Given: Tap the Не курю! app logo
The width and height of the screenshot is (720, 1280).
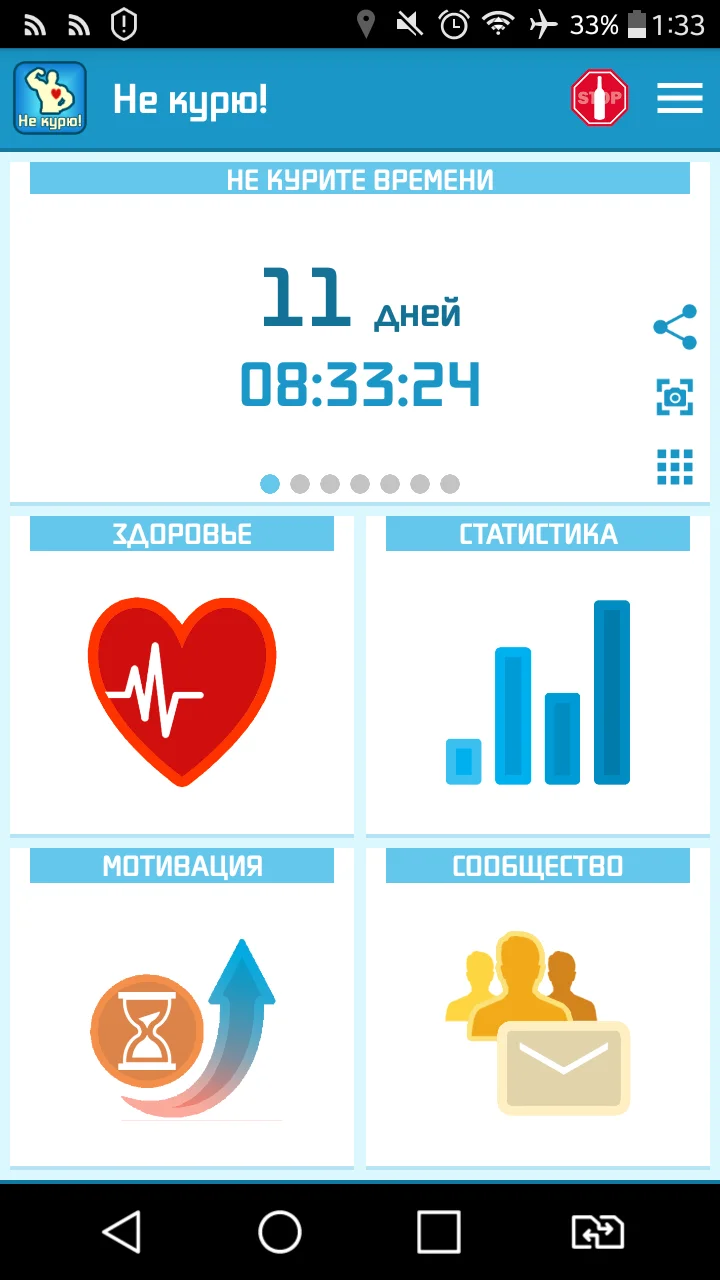Looking at the screenshot, I should tap(49, 98).
